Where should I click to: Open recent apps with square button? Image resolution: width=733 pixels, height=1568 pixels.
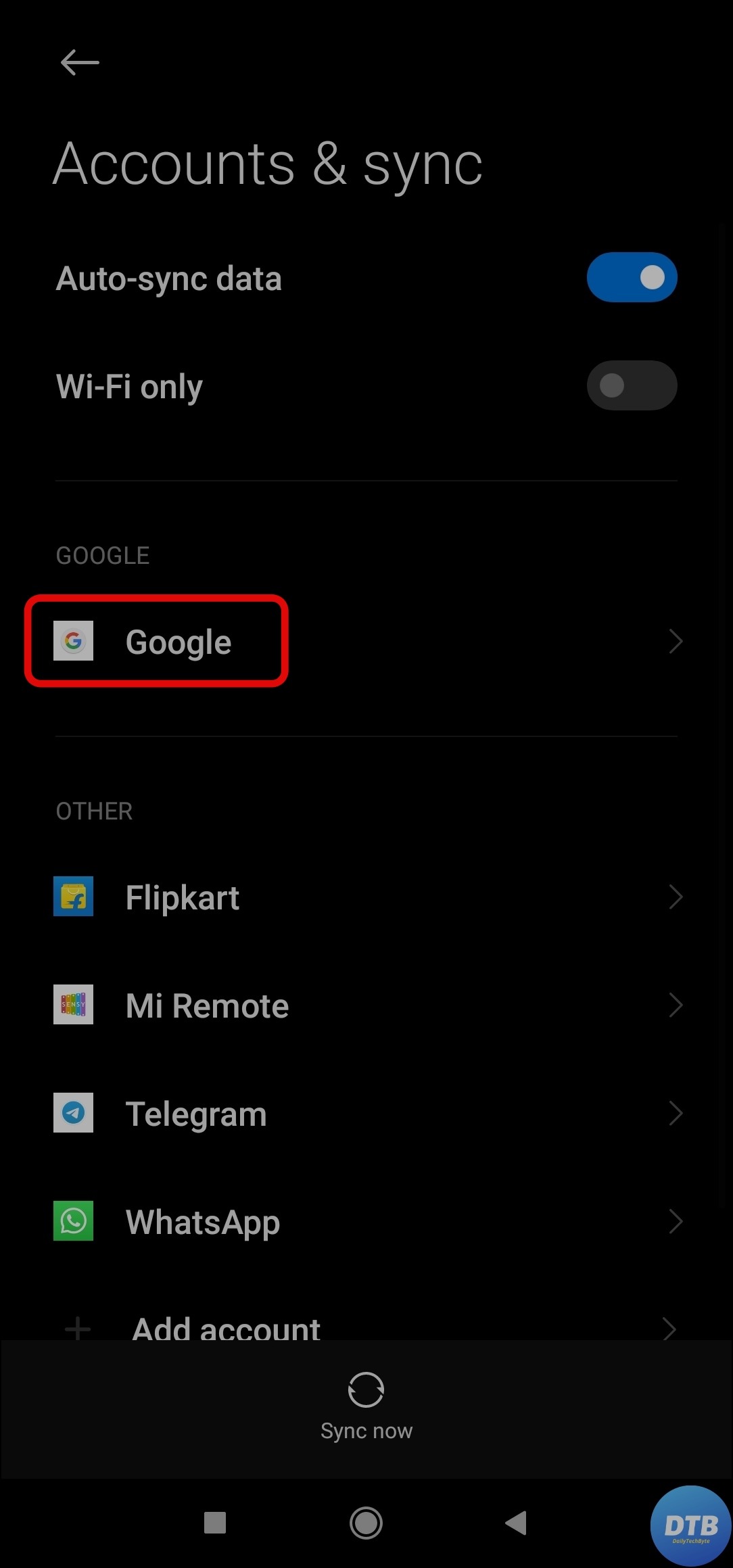[215, 1523]
